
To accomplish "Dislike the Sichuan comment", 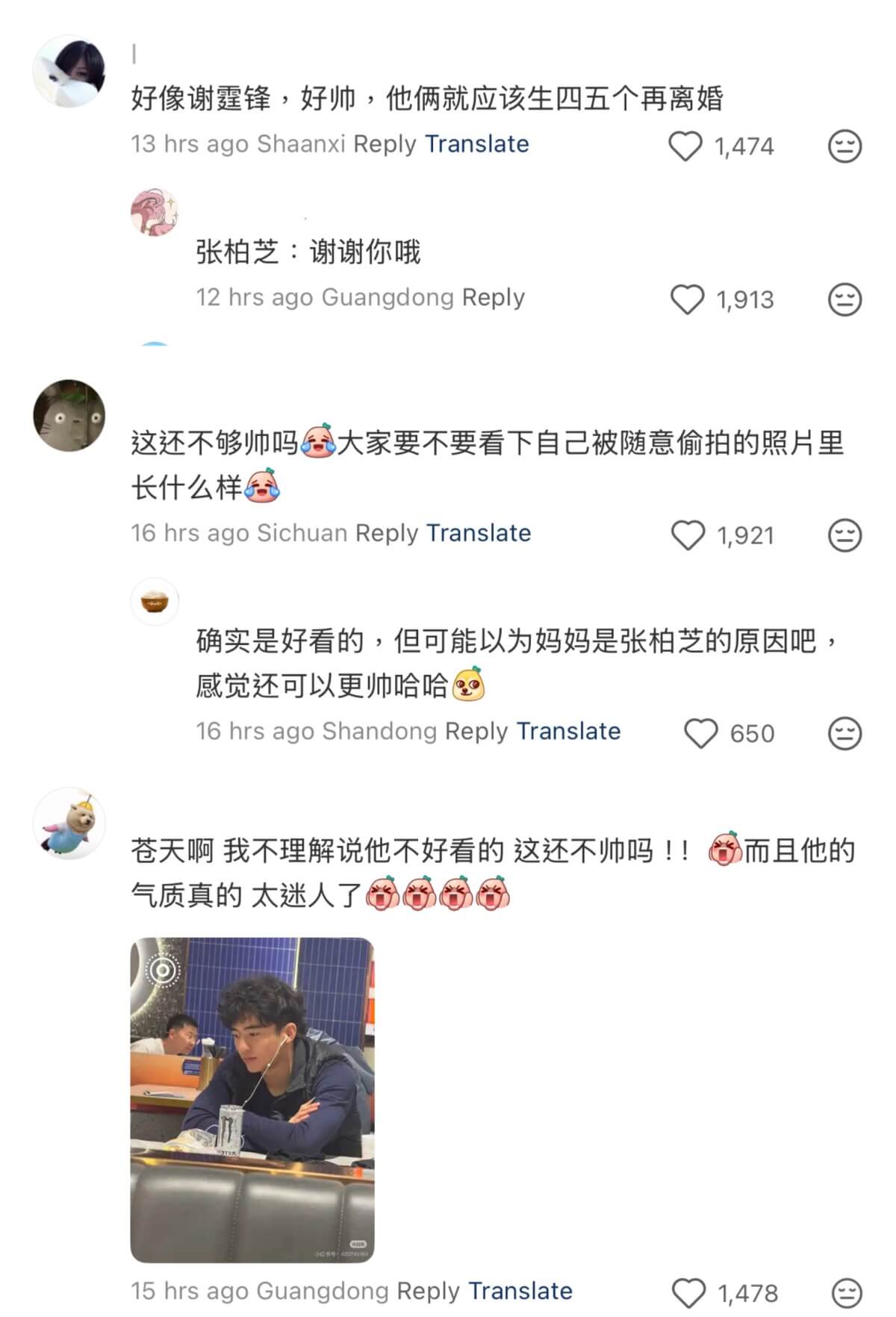I will 844,535.
